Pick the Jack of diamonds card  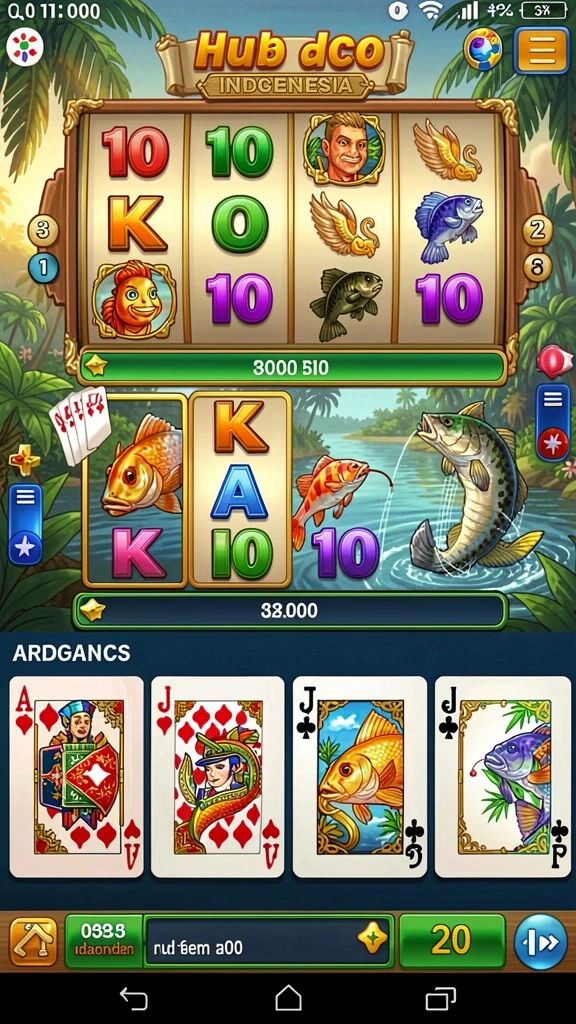pos(217,776)
